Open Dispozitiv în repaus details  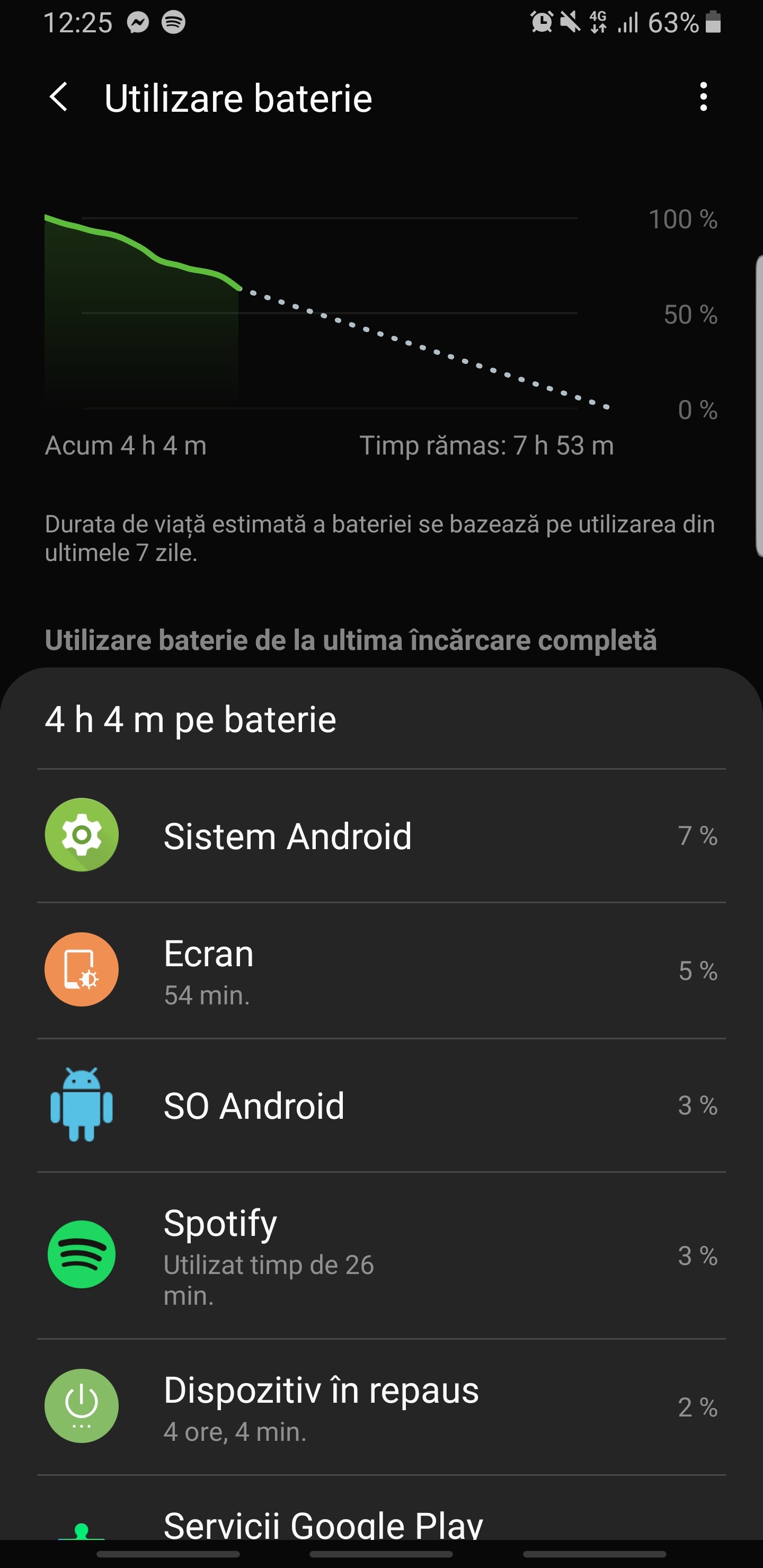[x=381, y=1406]
